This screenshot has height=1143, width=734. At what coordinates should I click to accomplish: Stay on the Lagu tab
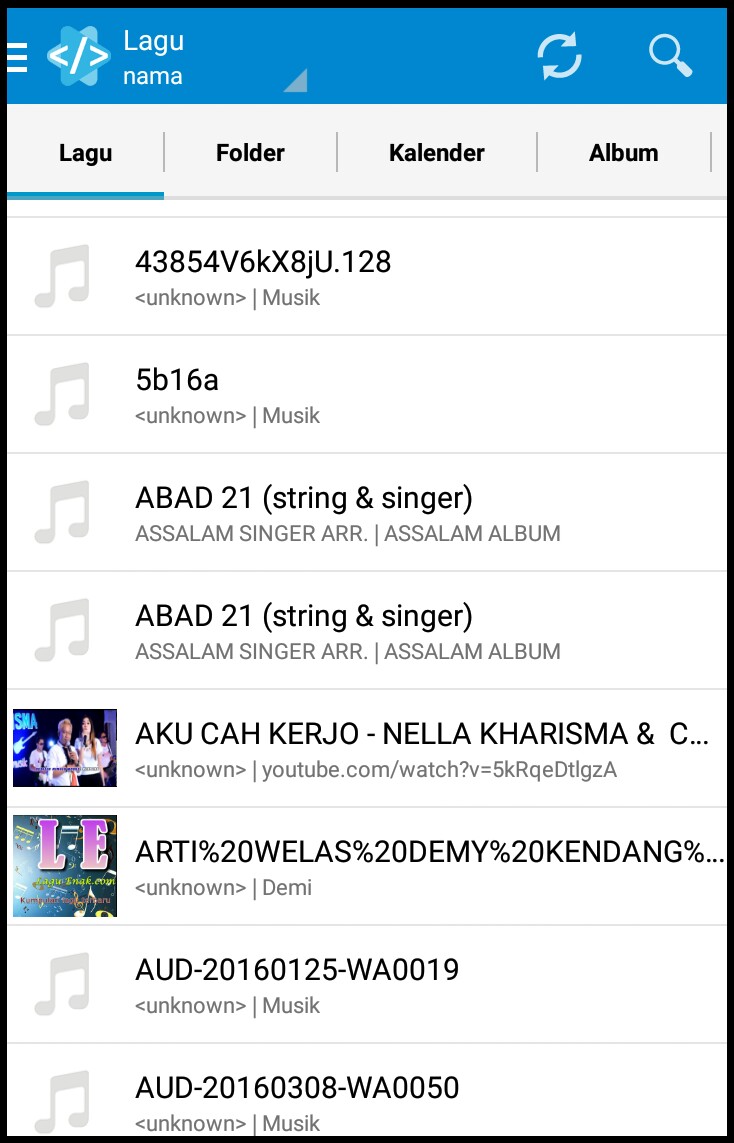(85, 152)
